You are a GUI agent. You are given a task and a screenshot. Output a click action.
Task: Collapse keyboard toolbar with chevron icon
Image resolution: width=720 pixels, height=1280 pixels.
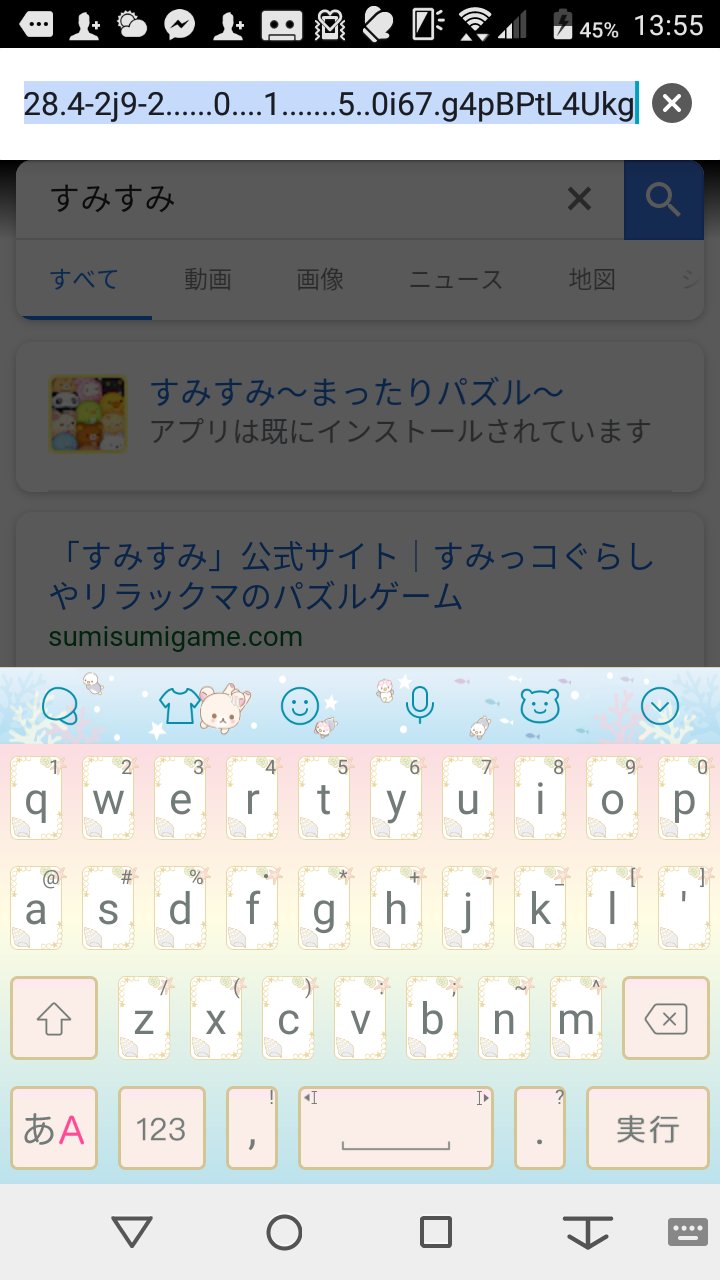(660, 707)
